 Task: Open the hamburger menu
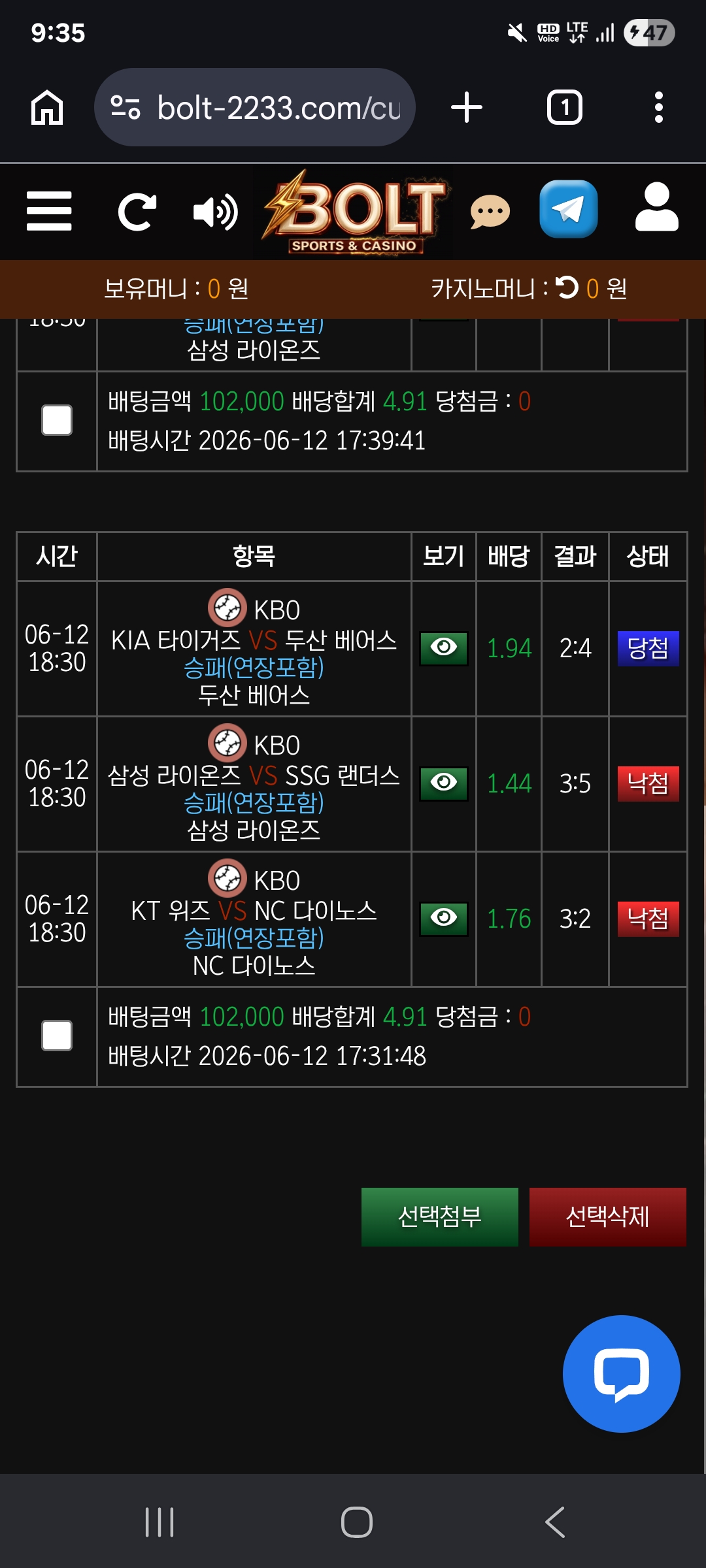[49, 211]
